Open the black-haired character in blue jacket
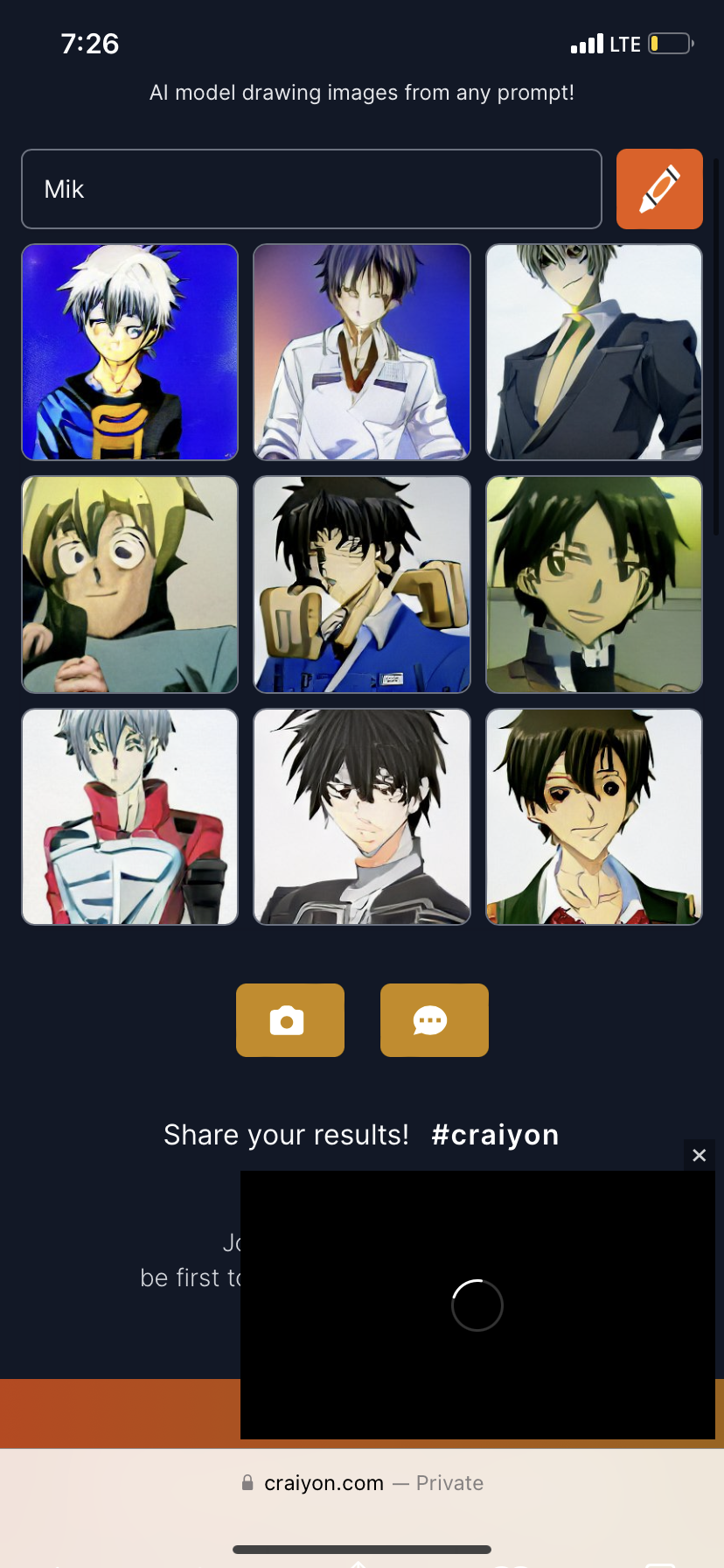The height and width of the screenshot is (1568, 724). (362, 584)
